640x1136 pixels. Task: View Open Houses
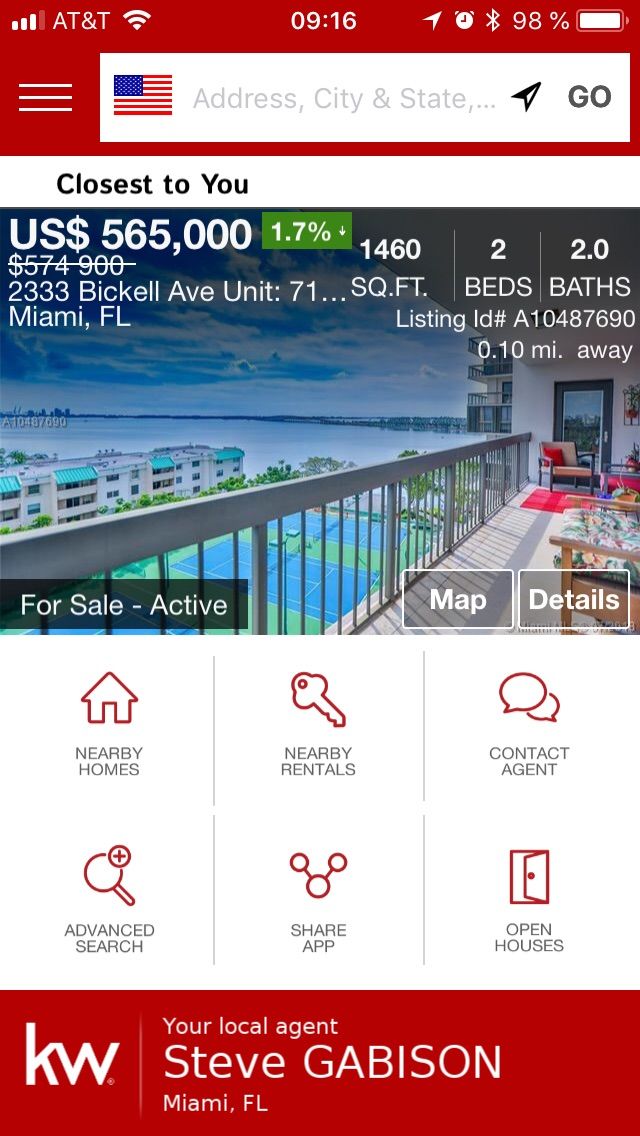pos(529,898)
